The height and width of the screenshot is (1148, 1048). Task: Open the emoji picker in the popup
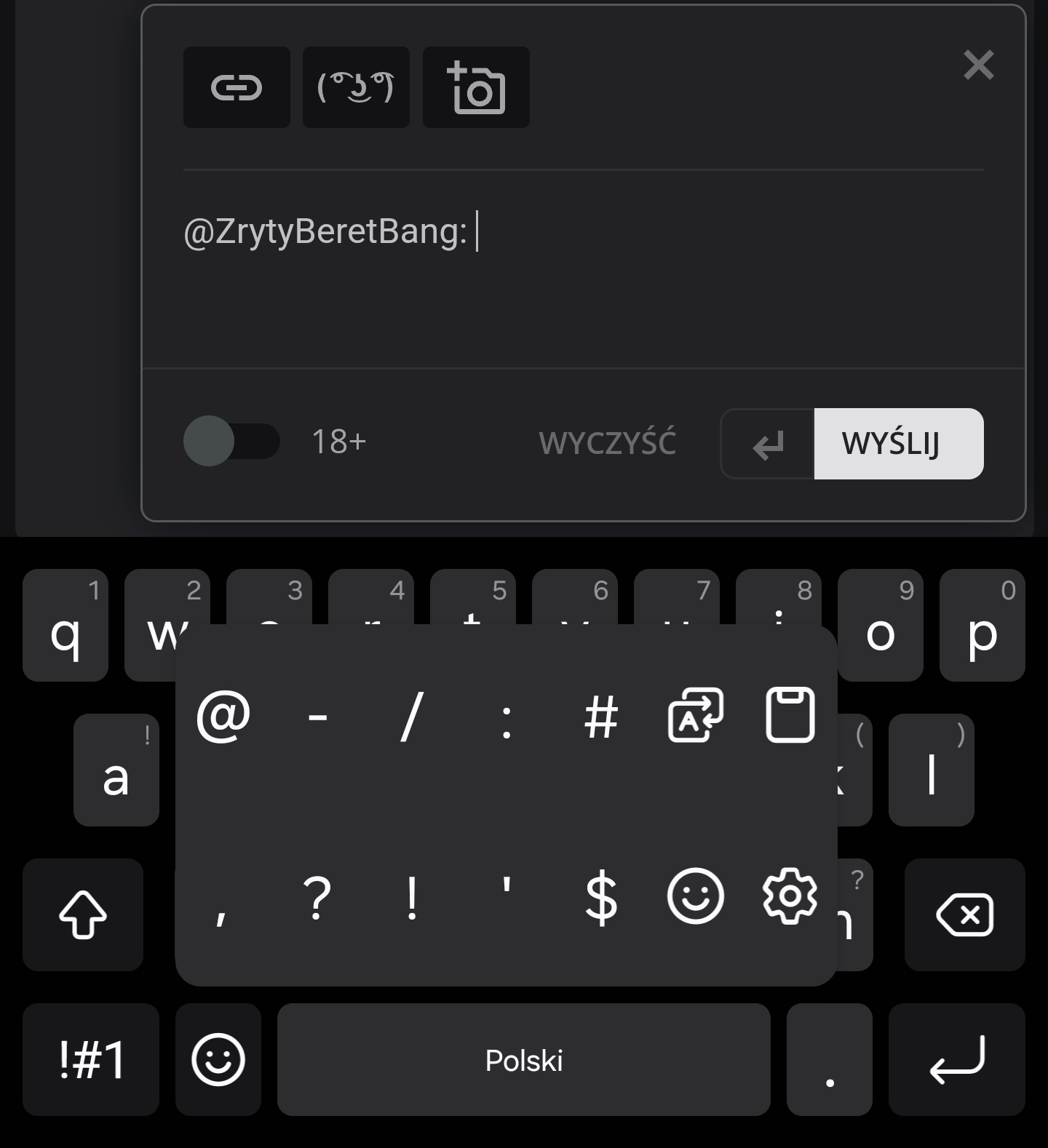click(x=696, y=896)
